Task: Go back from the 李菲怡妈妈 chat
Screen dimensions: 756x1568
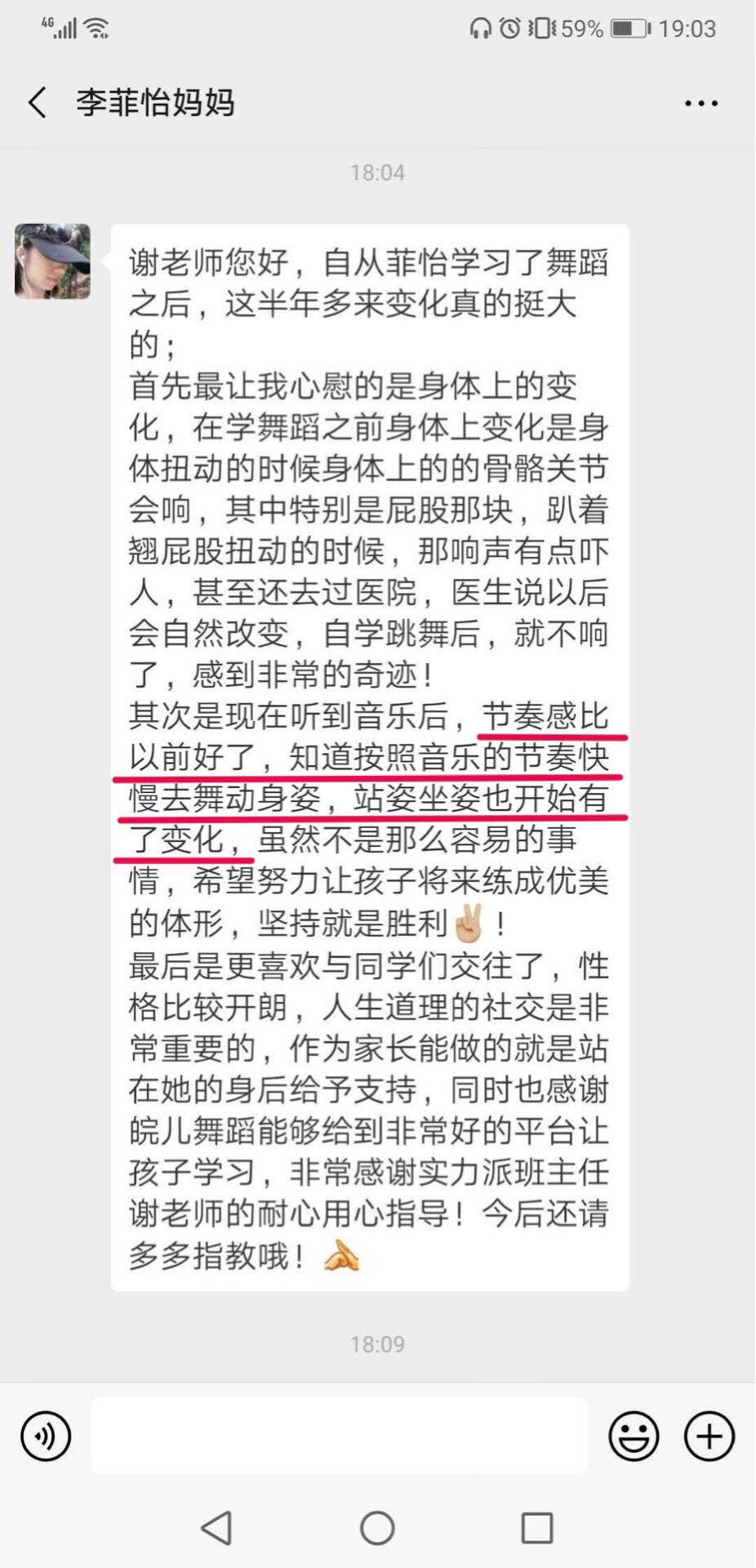Action: (x=38, y=103)
